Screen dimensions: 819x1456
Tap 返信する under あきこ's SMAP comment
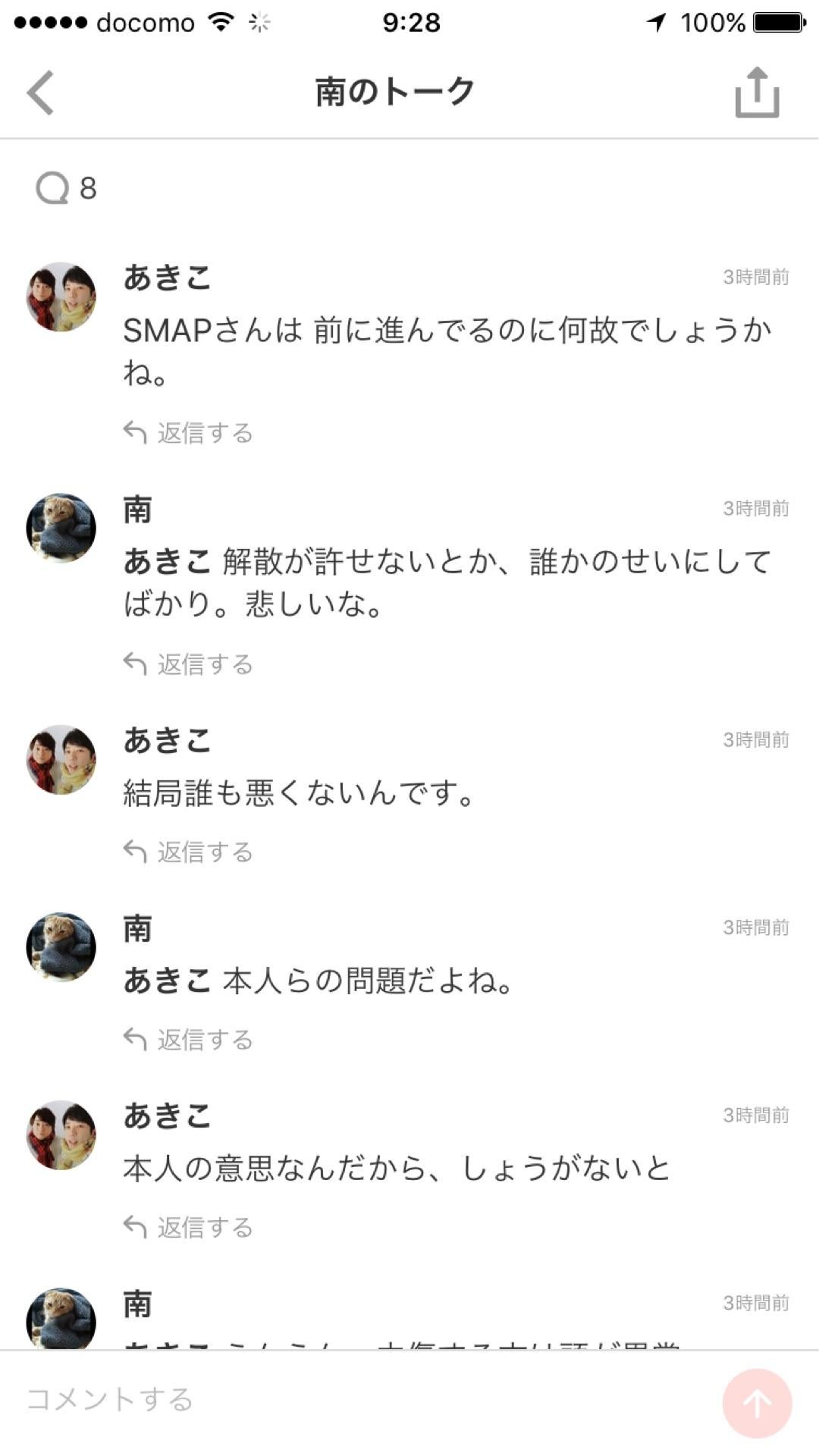[x=202, y=431]
